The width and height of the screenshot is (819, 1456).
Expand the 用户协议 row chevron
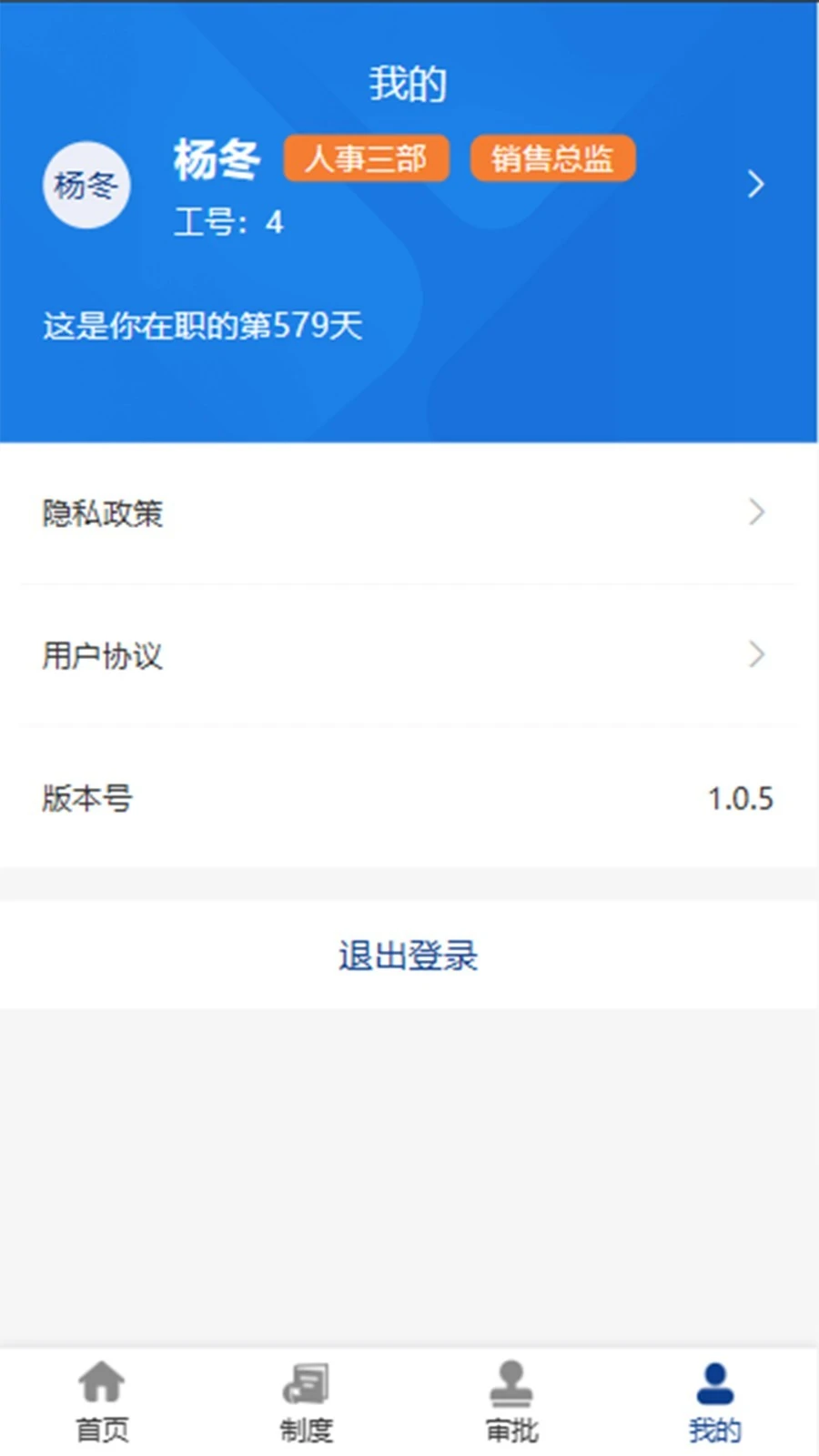tap(756, 655)
